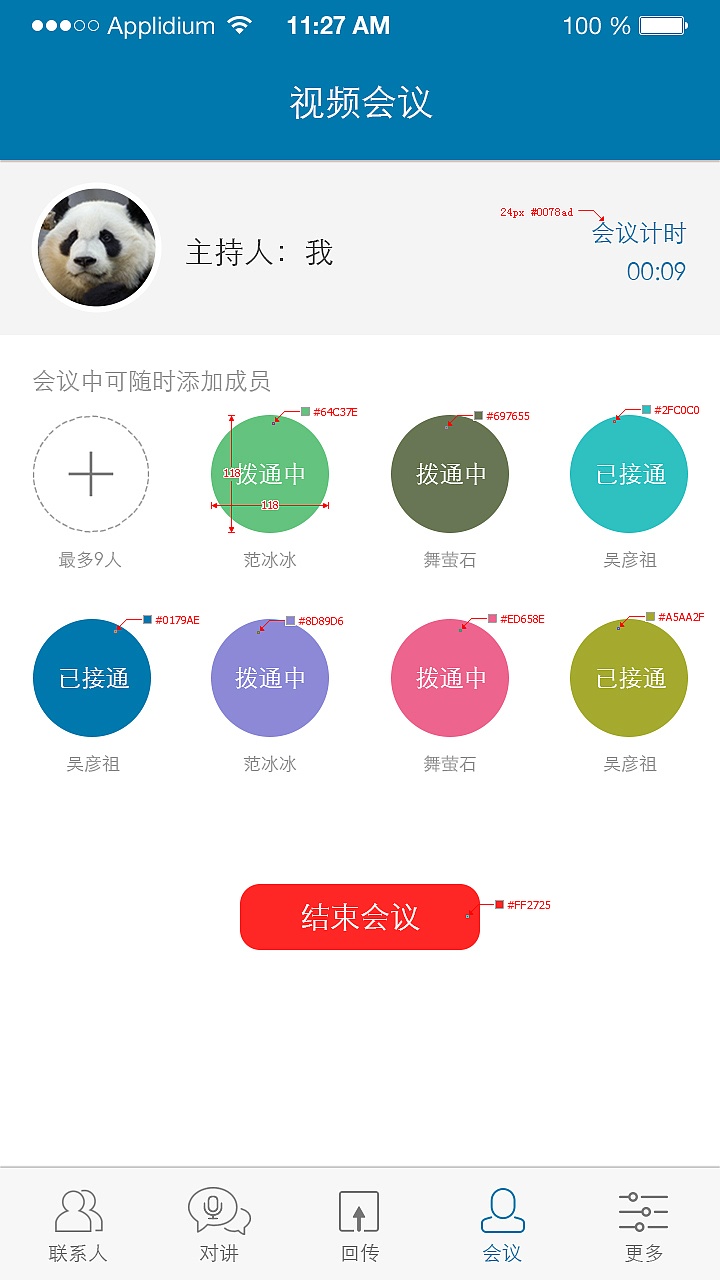Open the 最多9人 add-member dashed circle
720x1280 pixels.
[x=91, y=474]
